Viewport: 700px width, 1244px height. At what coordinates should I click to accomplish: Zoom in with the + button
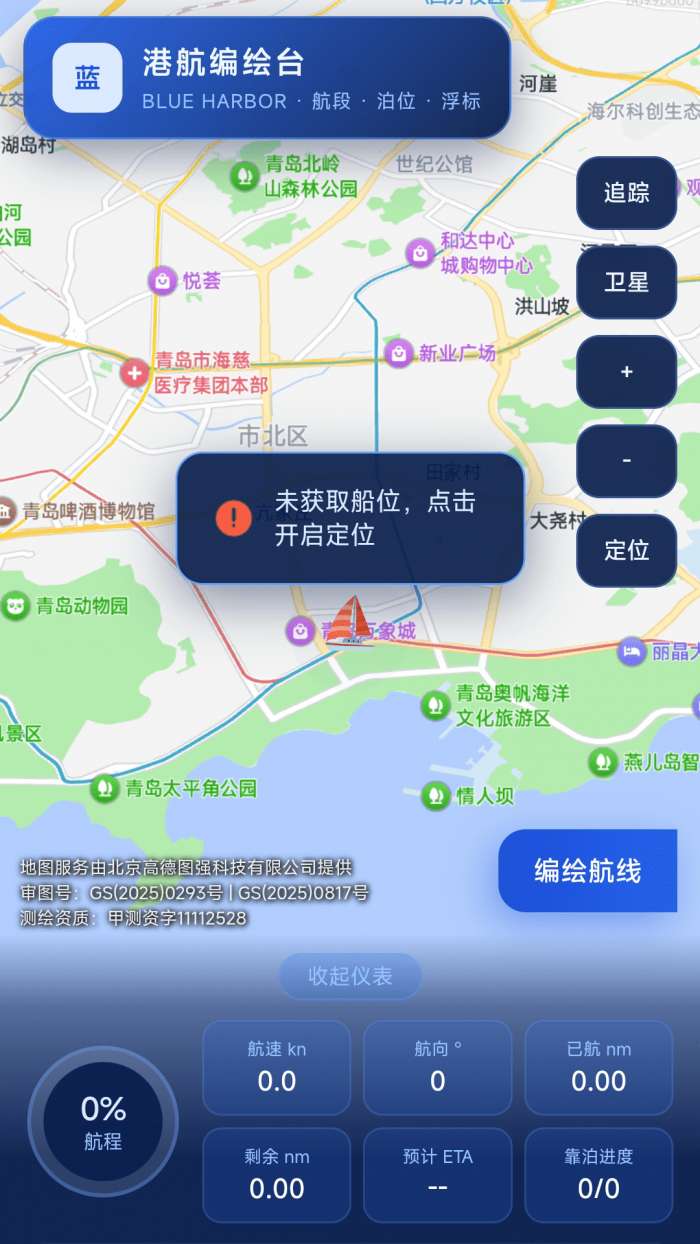coord(627,372)
